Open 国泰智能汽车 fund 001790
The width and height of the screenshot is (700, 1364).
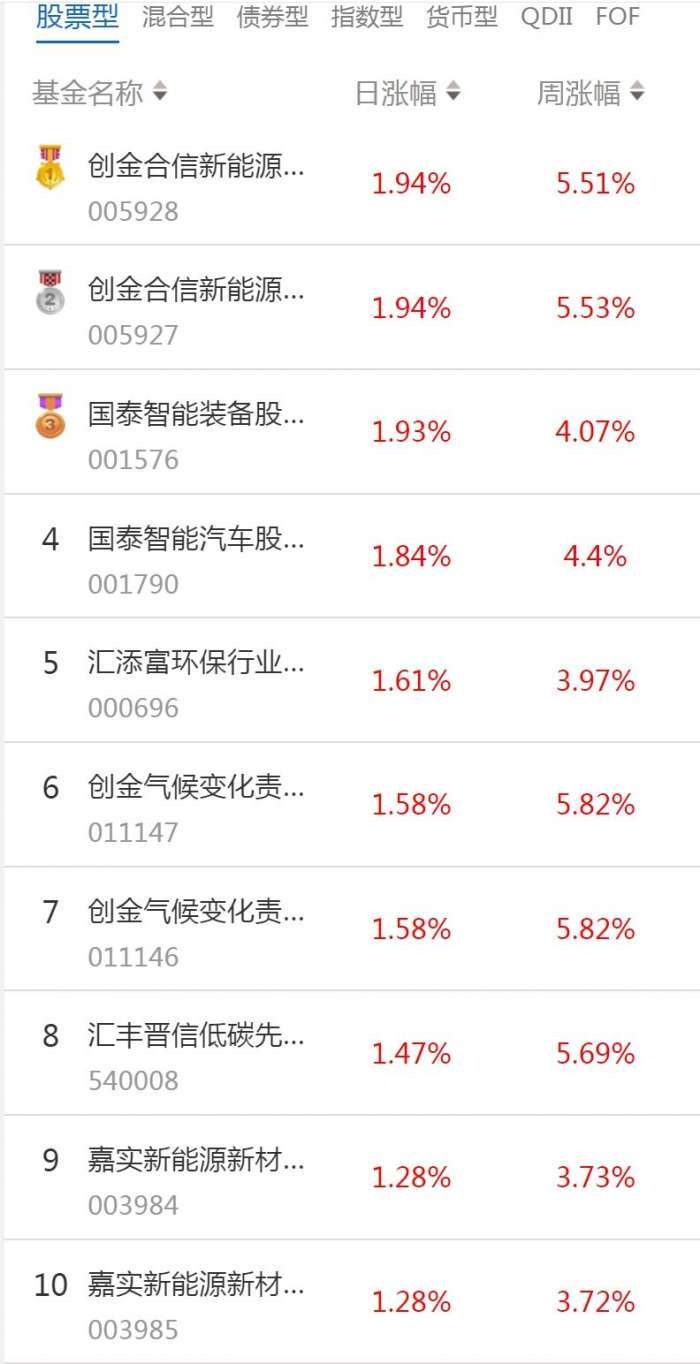point(196,556)
